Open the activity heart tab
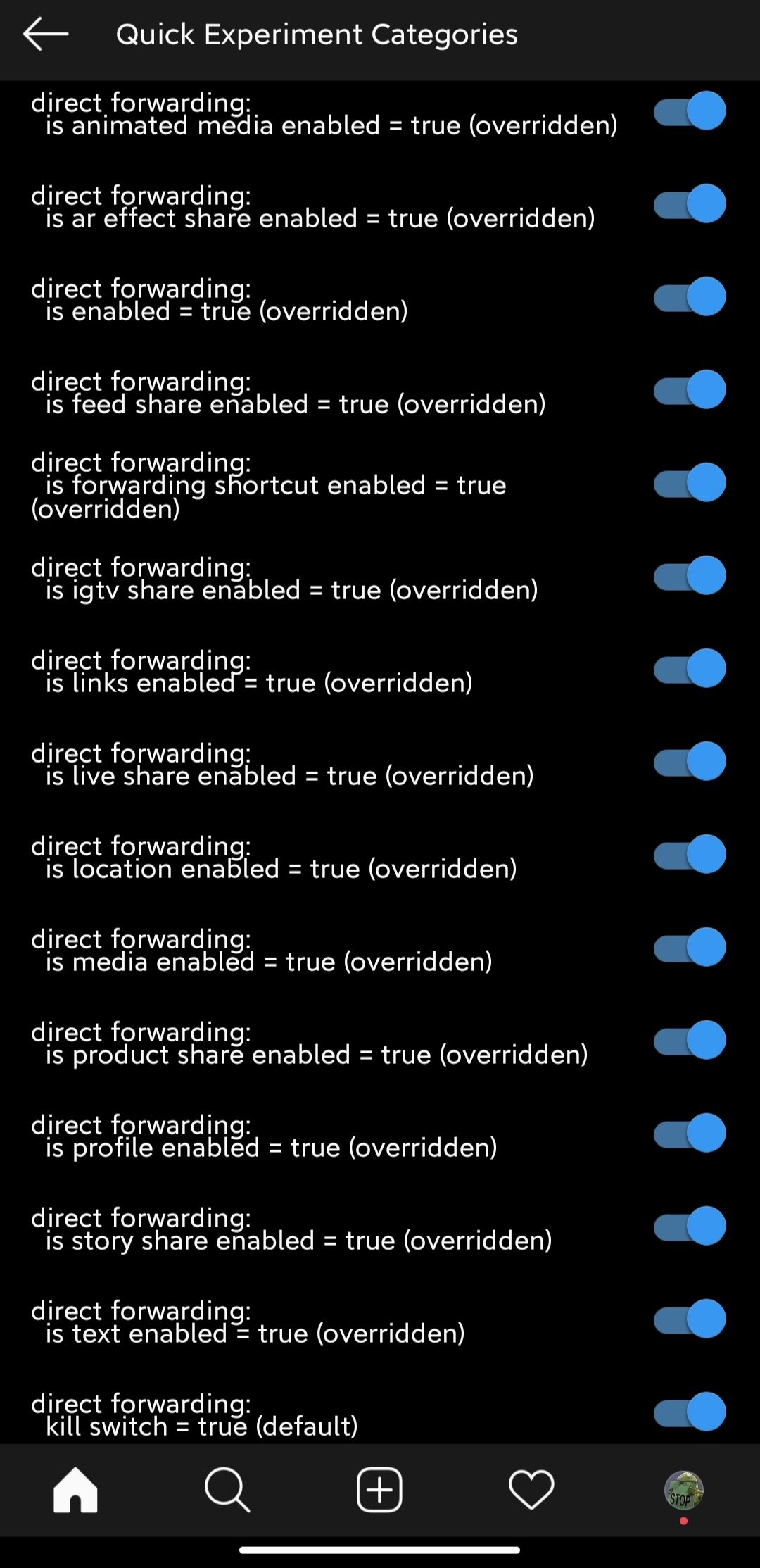 click(531, 1490)
